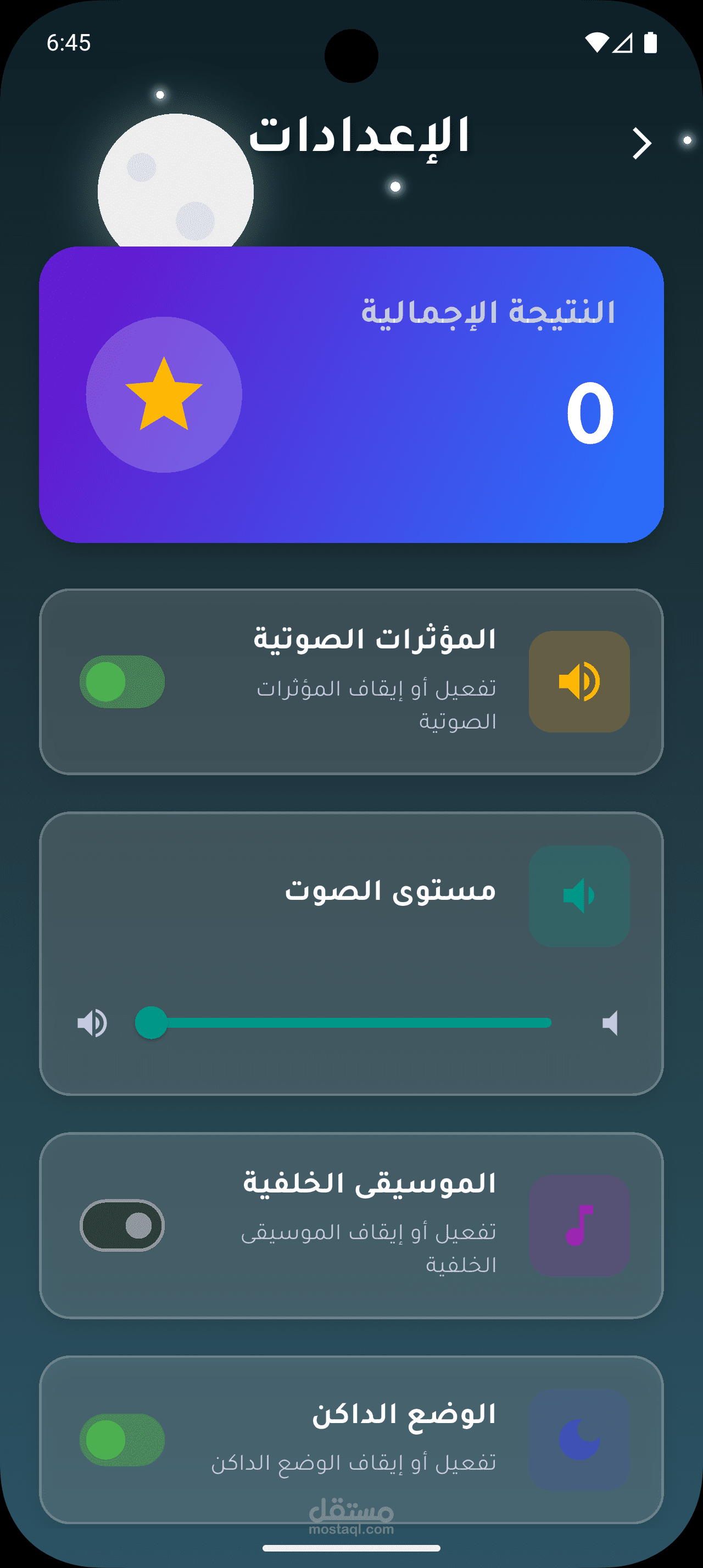Turn off the sound effects (المؤثرات الصوتية) switch
The width and height of the screenshot is (703, 1568).
122,682
